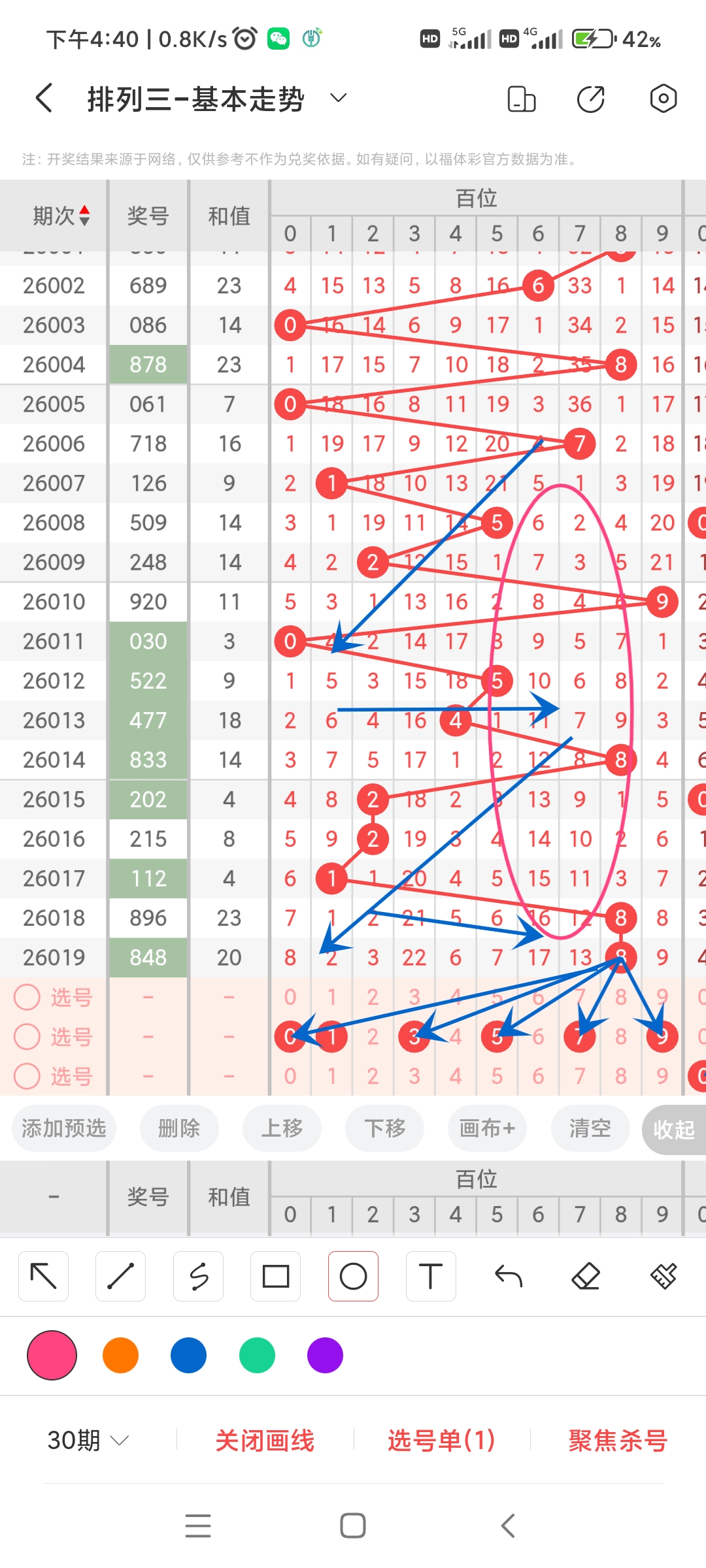This screenshot has height=1568, width=706.
Task: Open the 30期 period count dropdown
Action: coord(88,1440)
